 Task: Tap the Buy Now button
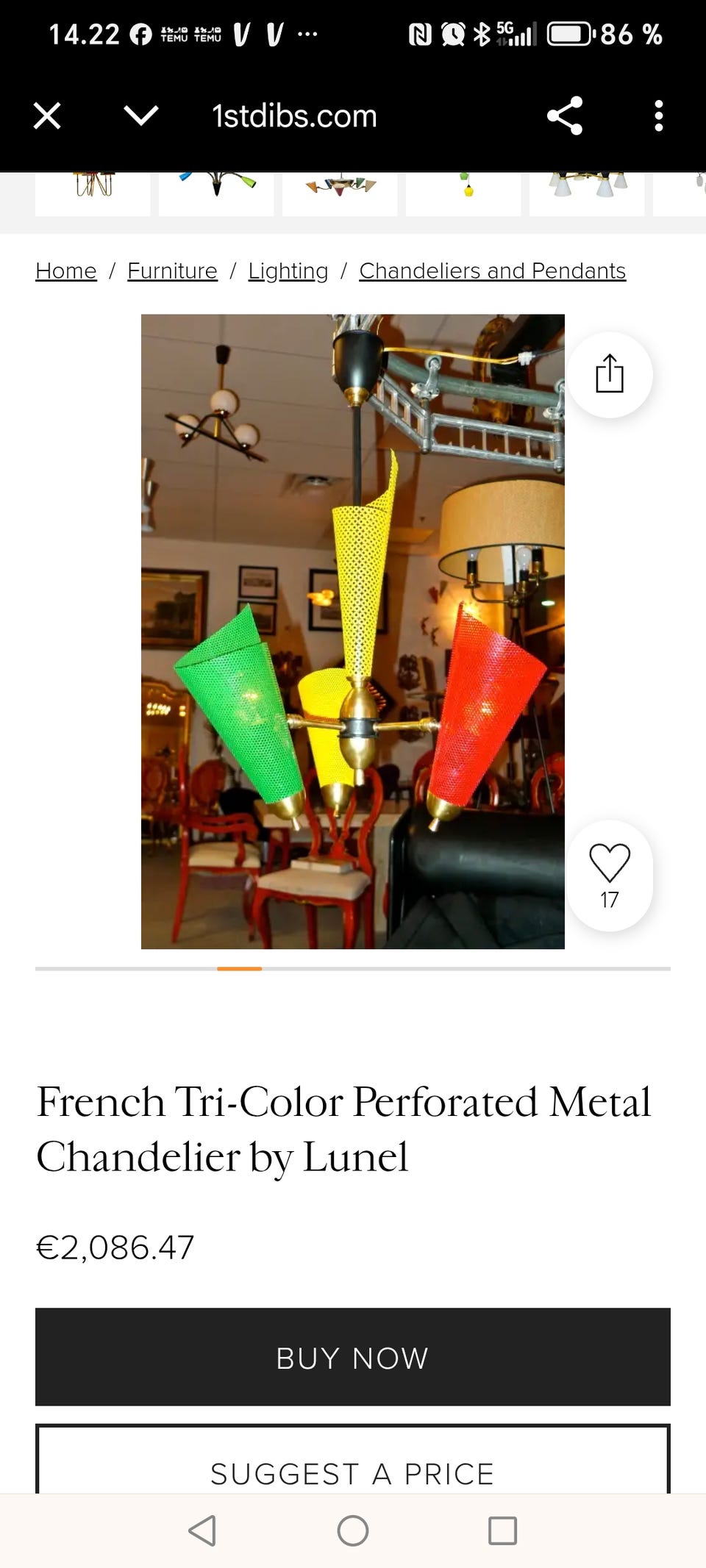[353, 1357]
